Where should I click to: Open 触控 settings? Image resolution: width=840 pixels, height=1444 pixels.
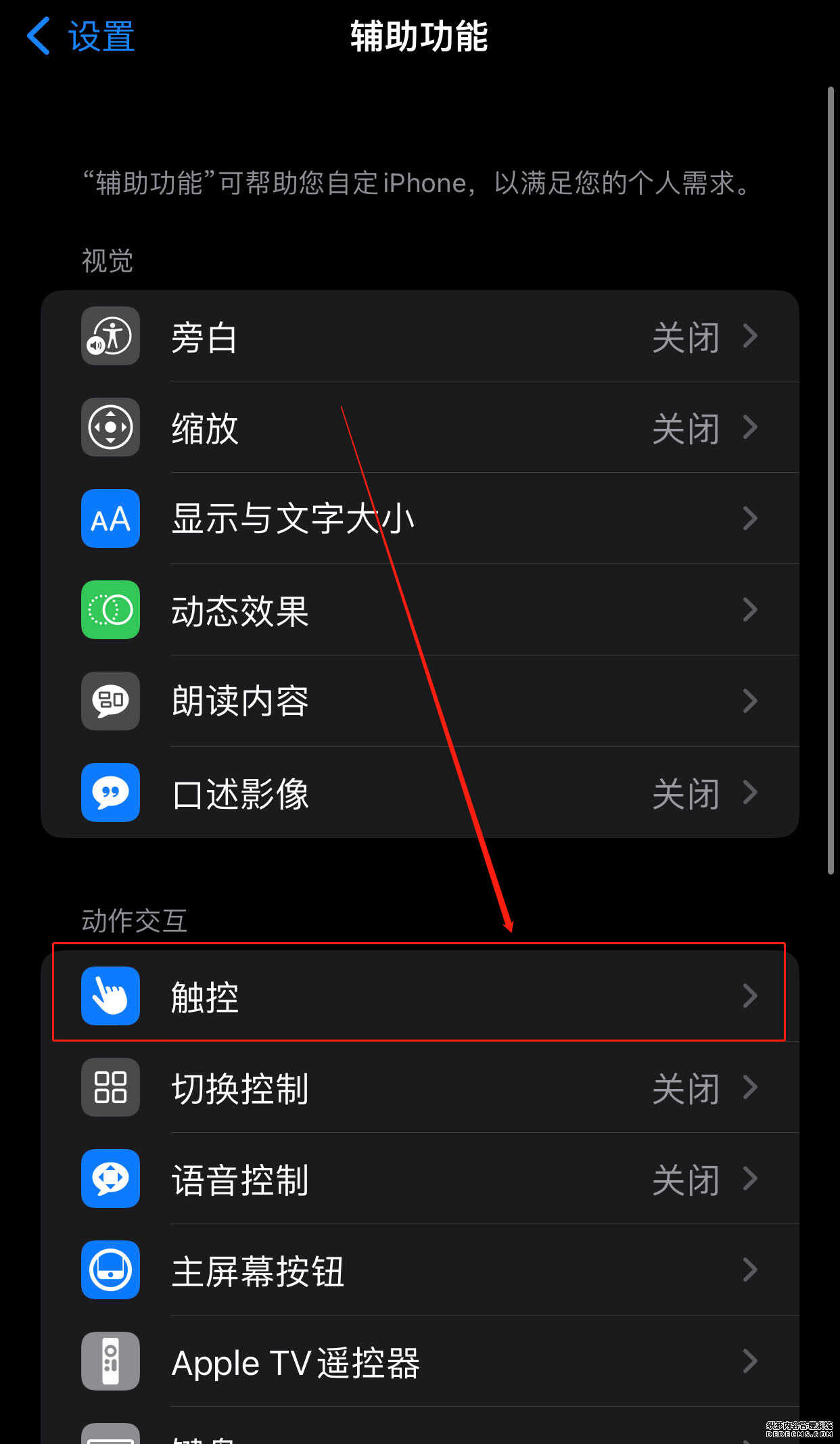point(420,996)
